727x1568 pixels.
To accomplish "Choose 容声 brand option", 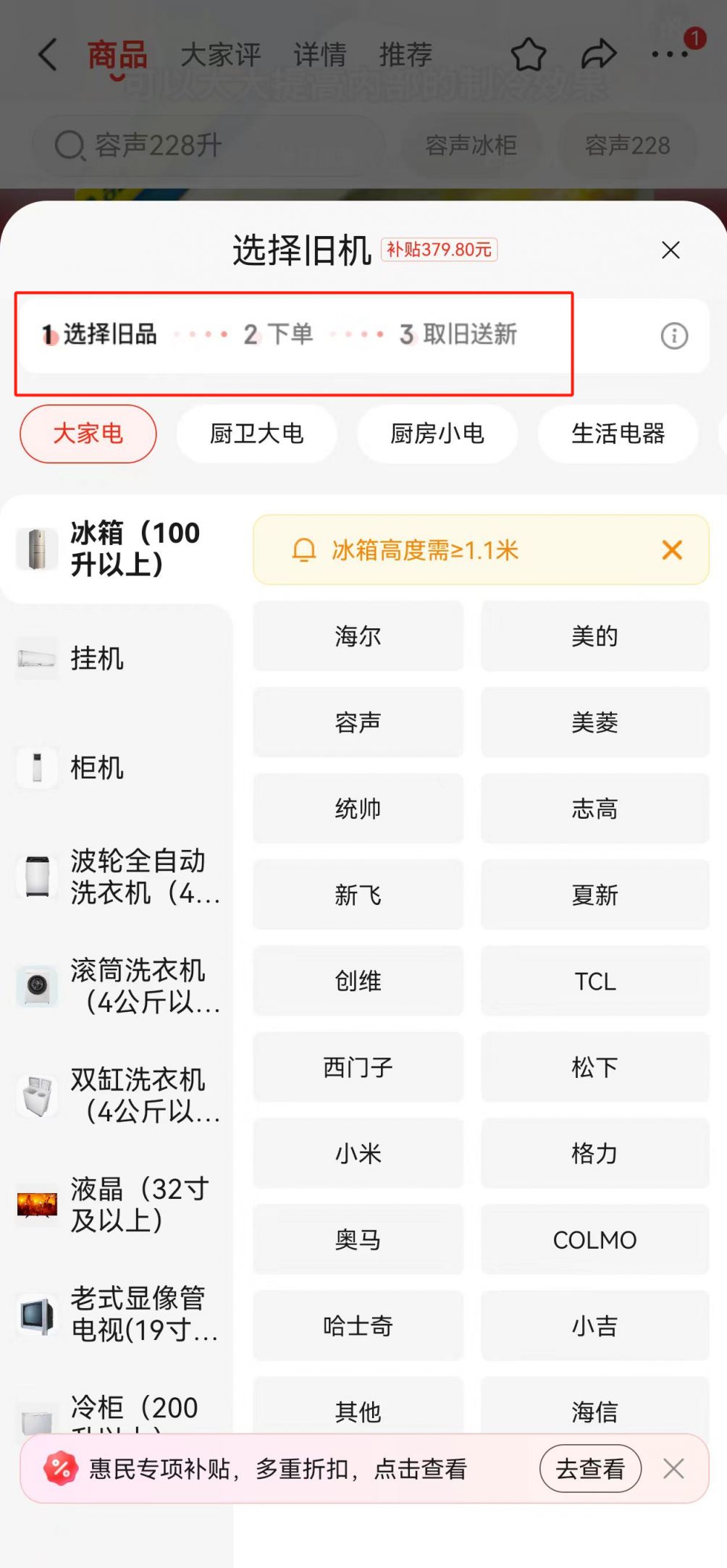I will pyautogui.click(x=358, y=722).
